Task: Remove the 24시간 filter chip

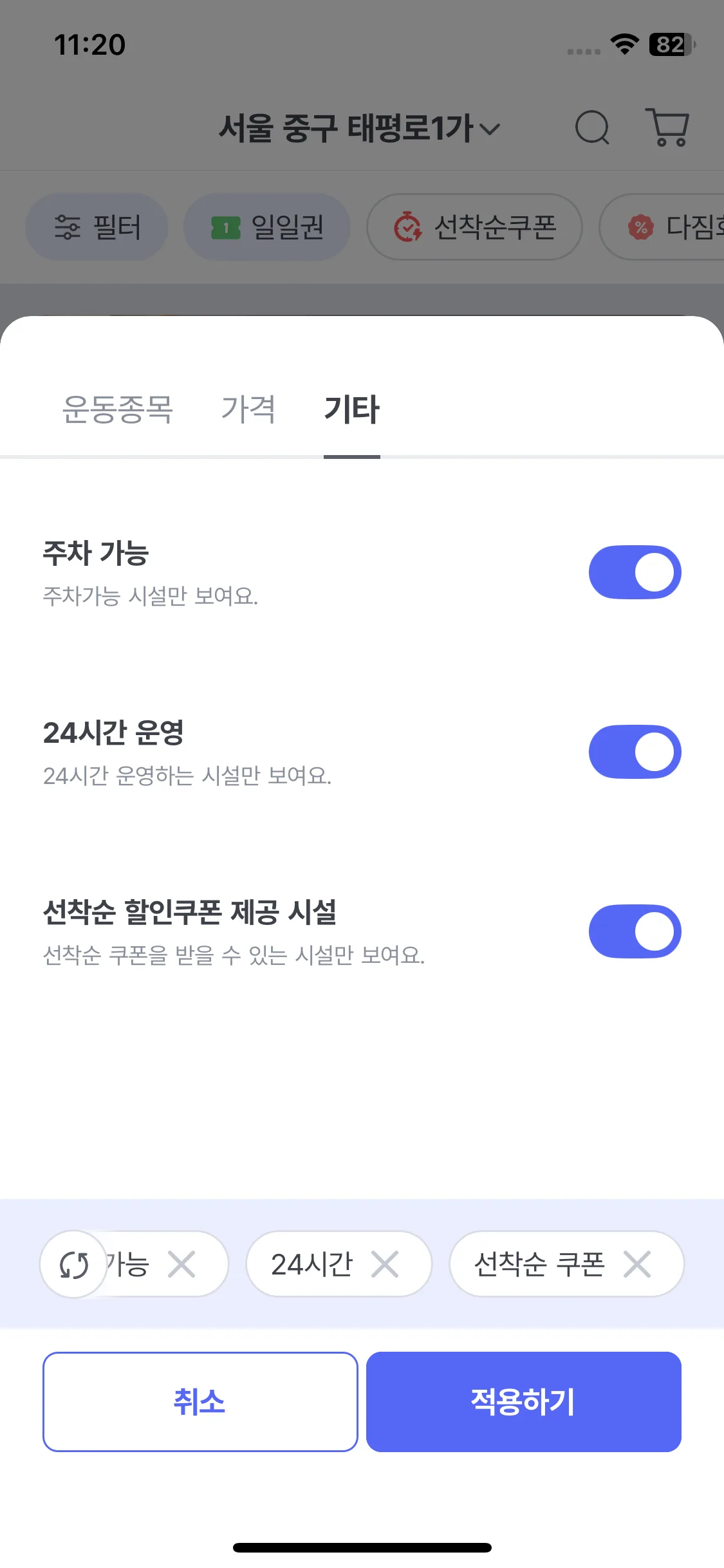Action: (x=385, y=1264)
